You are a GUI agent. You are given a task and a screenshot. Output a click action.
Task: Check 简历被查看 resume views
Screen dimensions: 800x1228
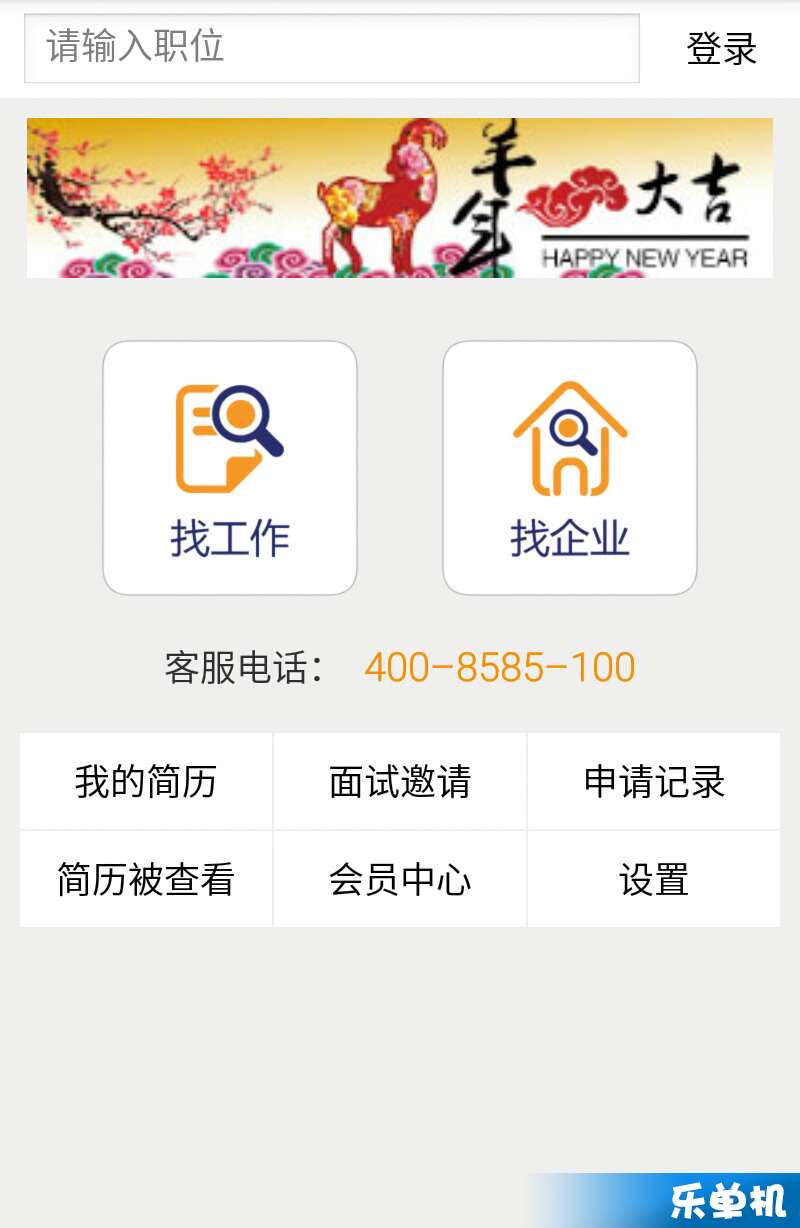tap(146, 880)
